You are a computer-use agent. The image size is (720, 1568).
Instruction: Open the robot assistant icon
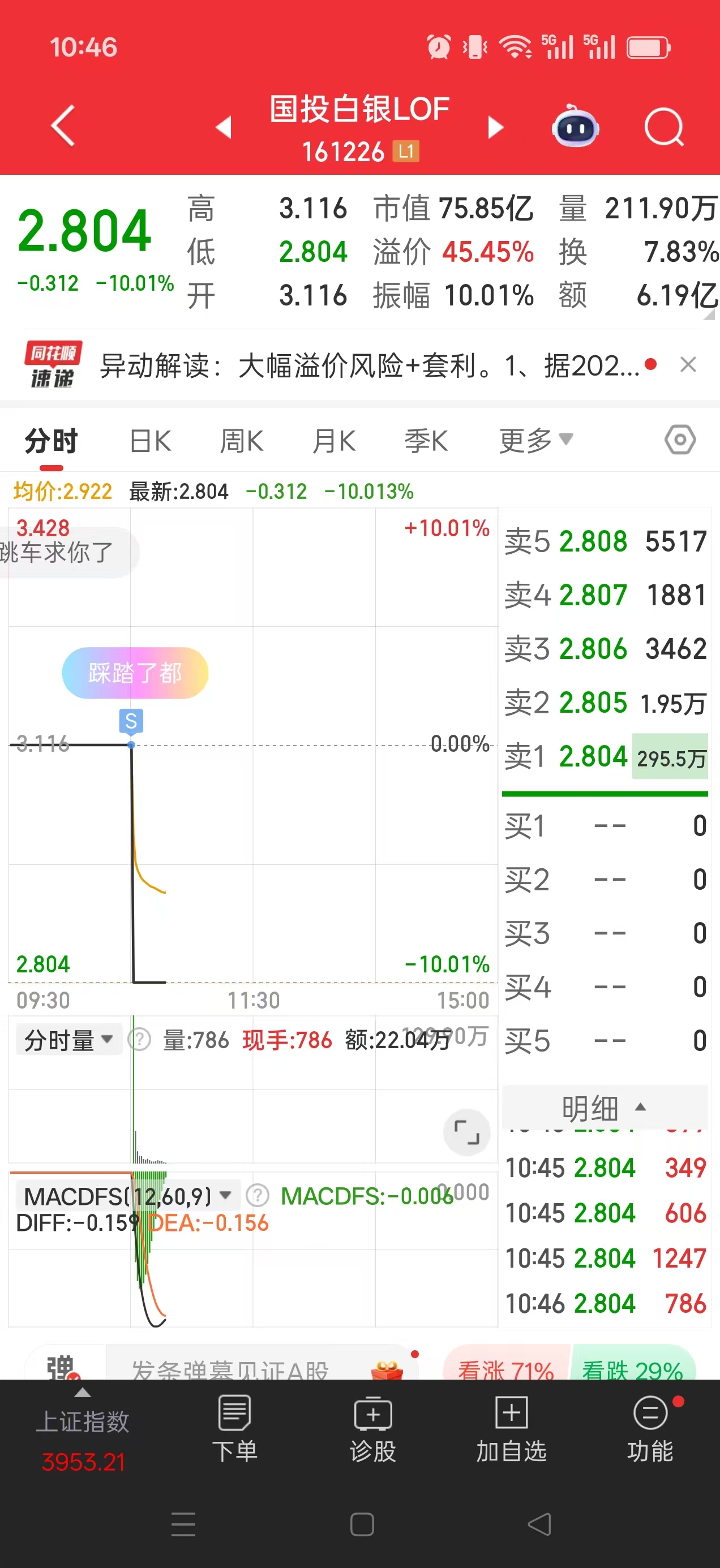(575, 128)
